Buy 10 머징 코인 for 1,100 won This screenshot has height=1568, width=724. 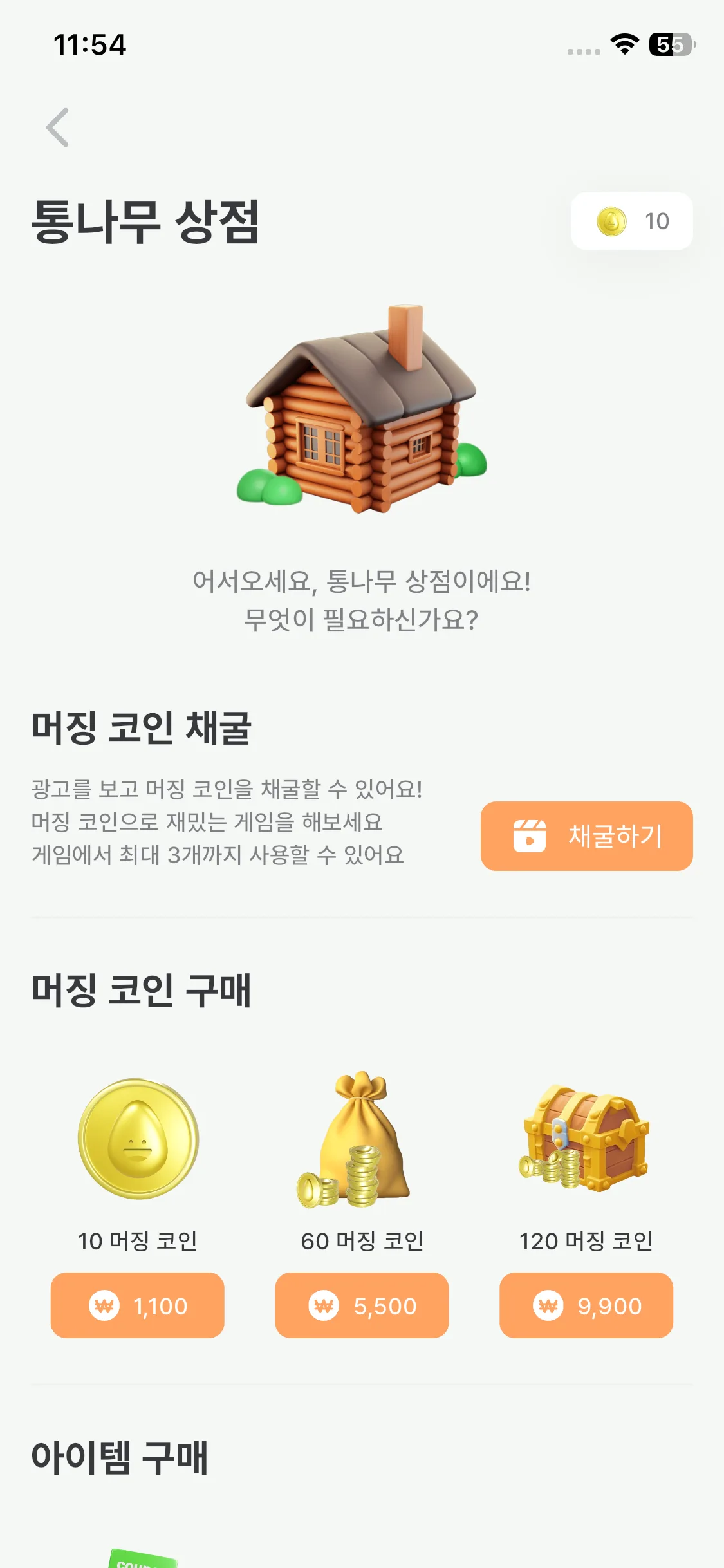click(138, 1305)
